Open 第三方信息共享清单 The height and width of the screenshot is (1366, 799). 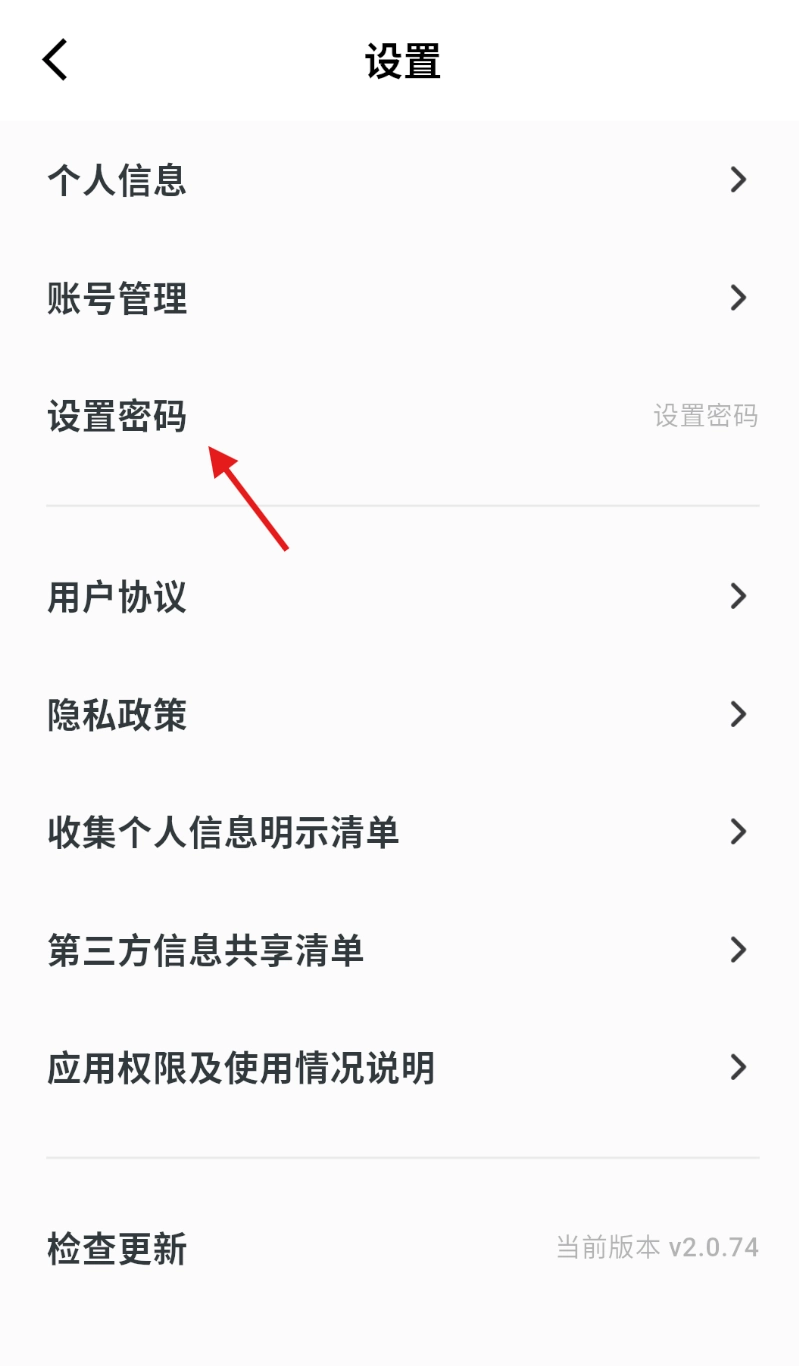(399, 950)
